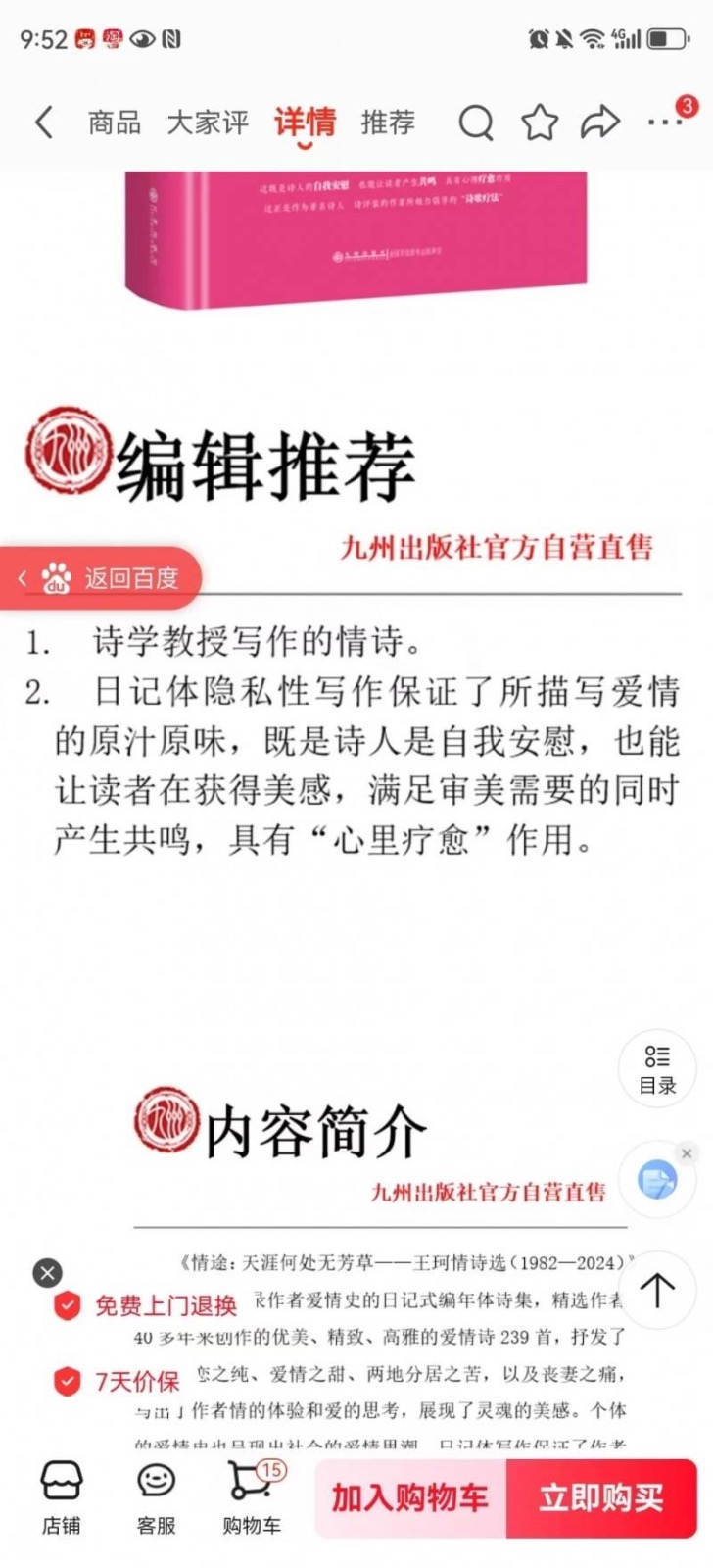Switch to the 商品 tab

114,122
